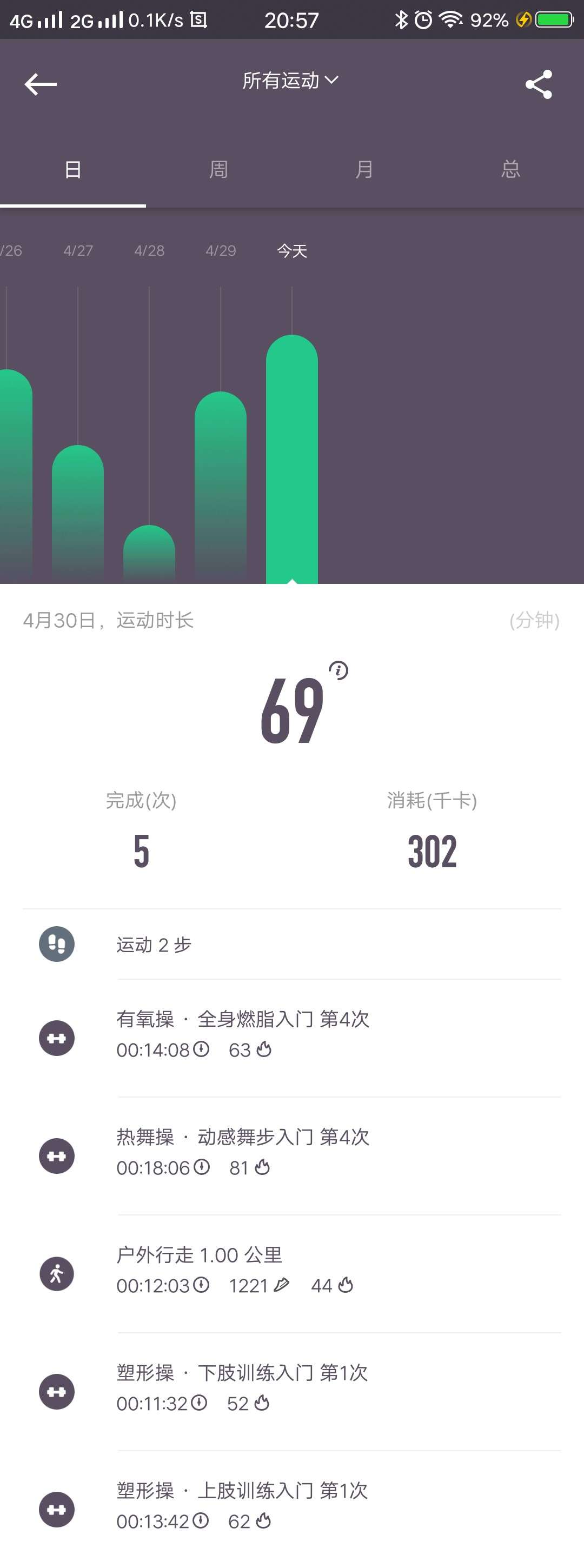Image resolution: width=584 pixels, height=1568 pixels.
Task: Select the 4/28 date label
Action: (x=150, y=250)
